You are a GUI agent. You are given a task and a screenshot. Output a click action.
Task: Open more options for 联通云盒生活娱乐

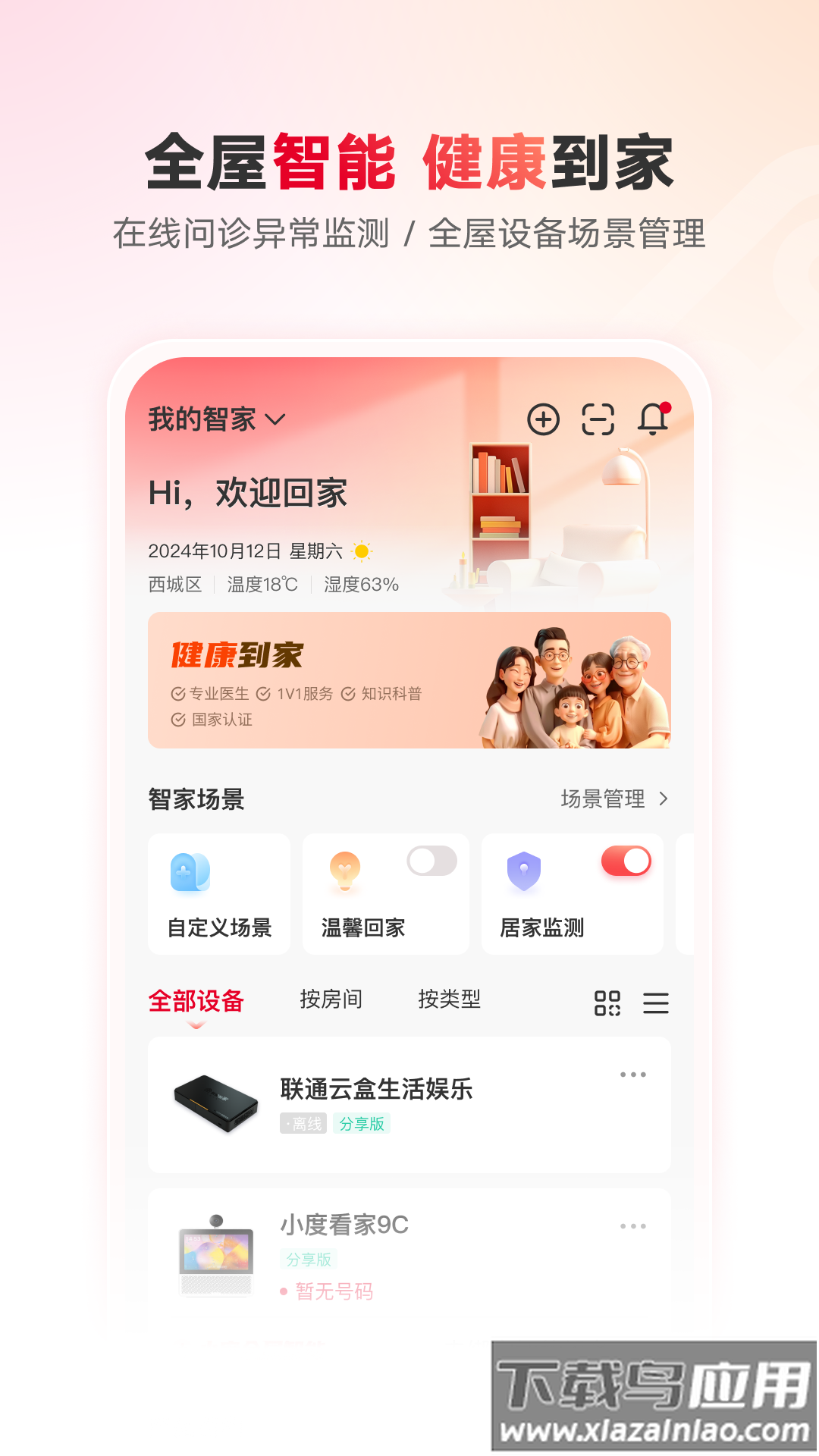(x=633, y=1073)
